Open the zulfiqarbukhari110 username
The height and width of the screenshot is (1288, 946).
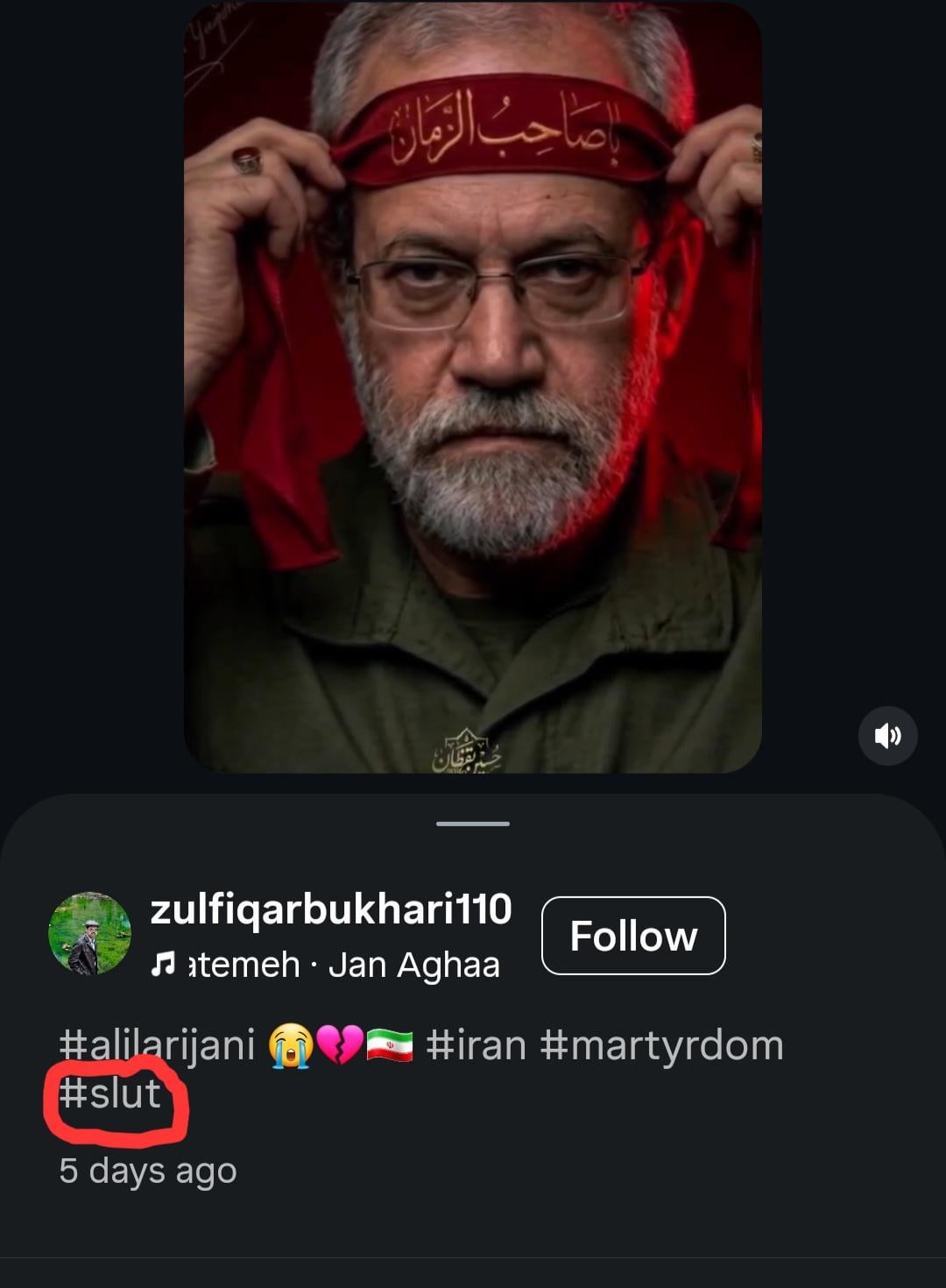point(331,909)
